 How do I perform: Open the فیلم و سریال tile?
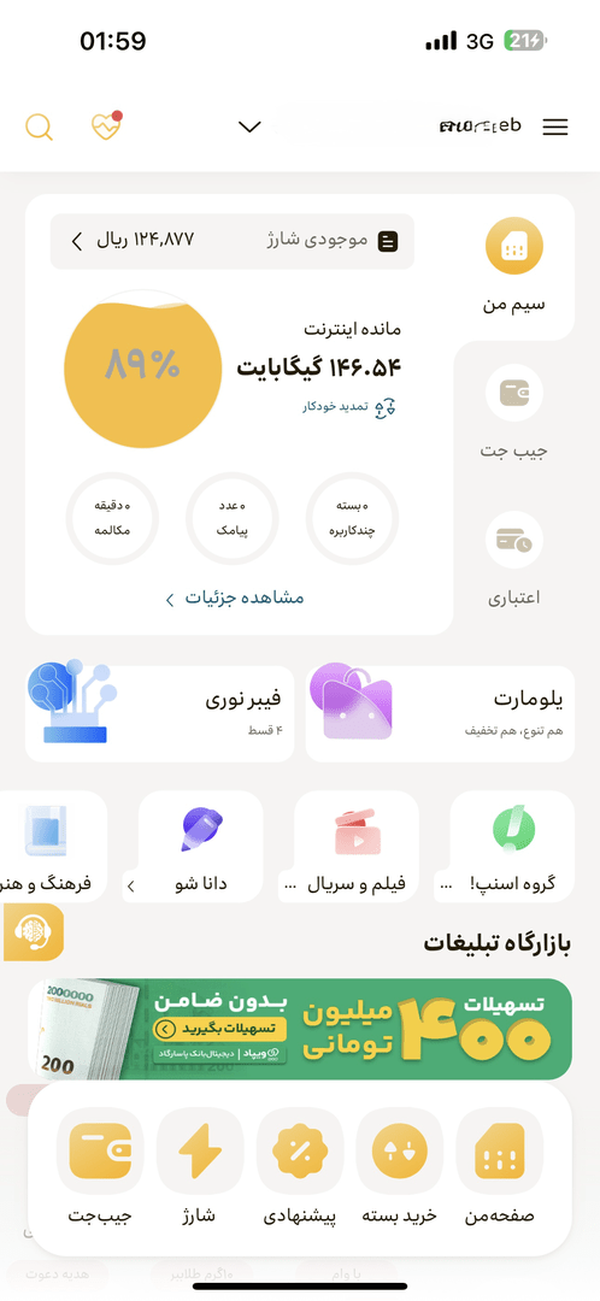tap(356, 847)
